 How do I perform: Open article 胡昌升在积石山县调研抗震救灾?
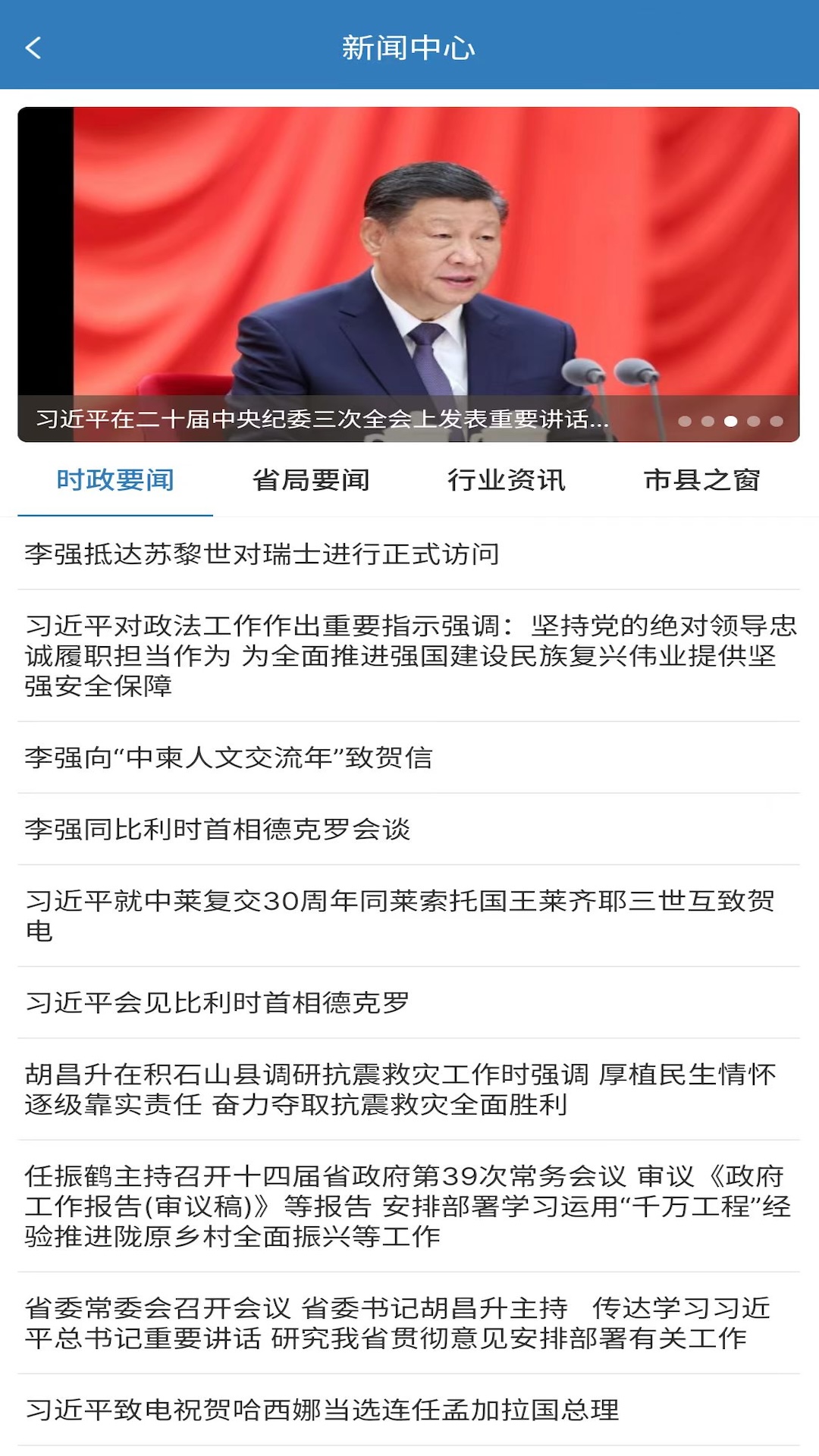coord(409,1090)
